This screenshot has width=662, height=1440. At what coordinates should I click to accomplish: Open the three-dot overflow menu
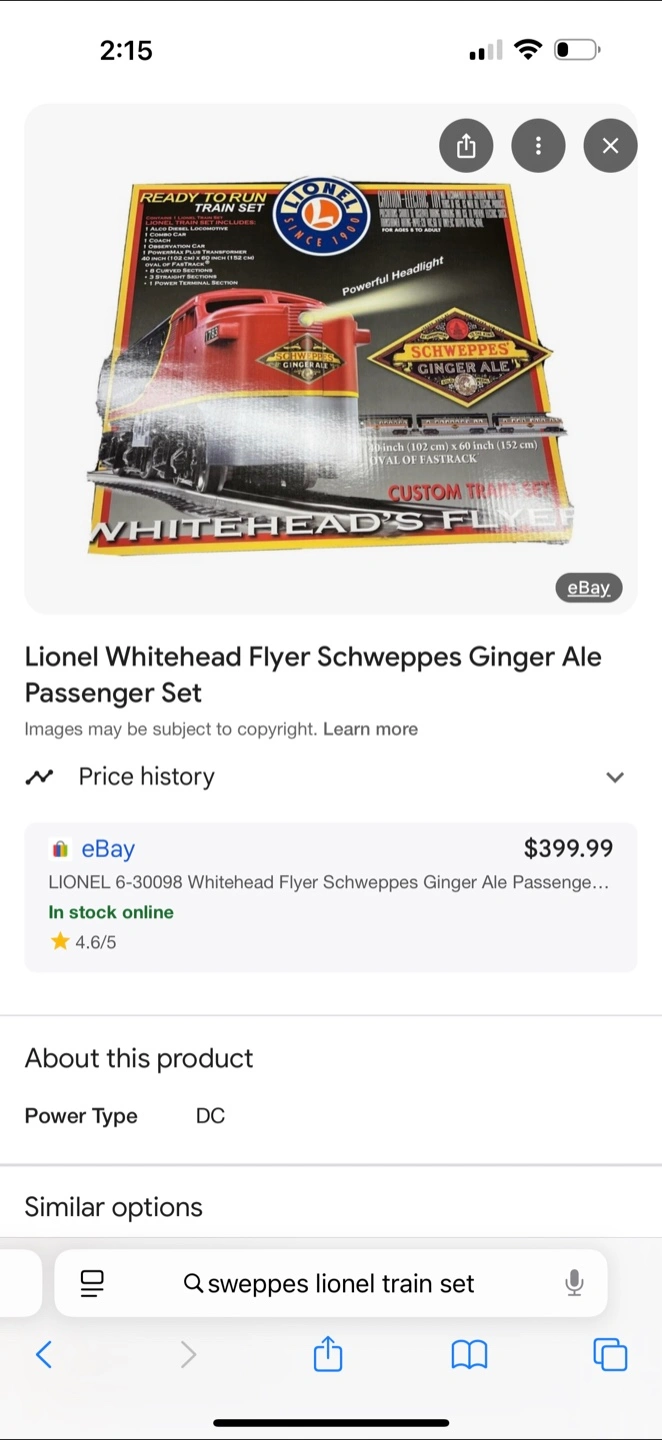[538, 146]
